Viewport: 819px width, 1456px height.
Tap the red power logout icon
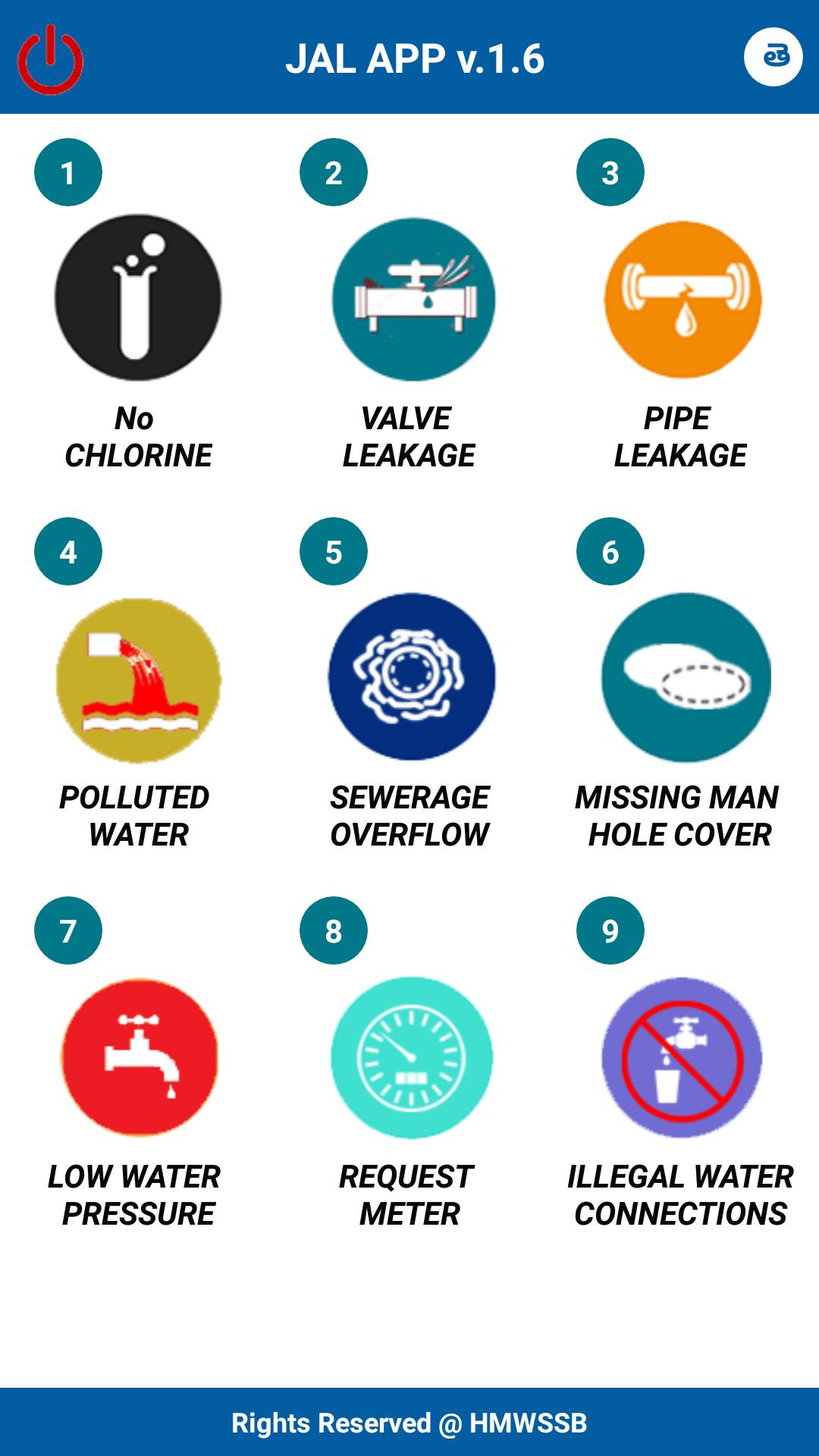[50, 59]
